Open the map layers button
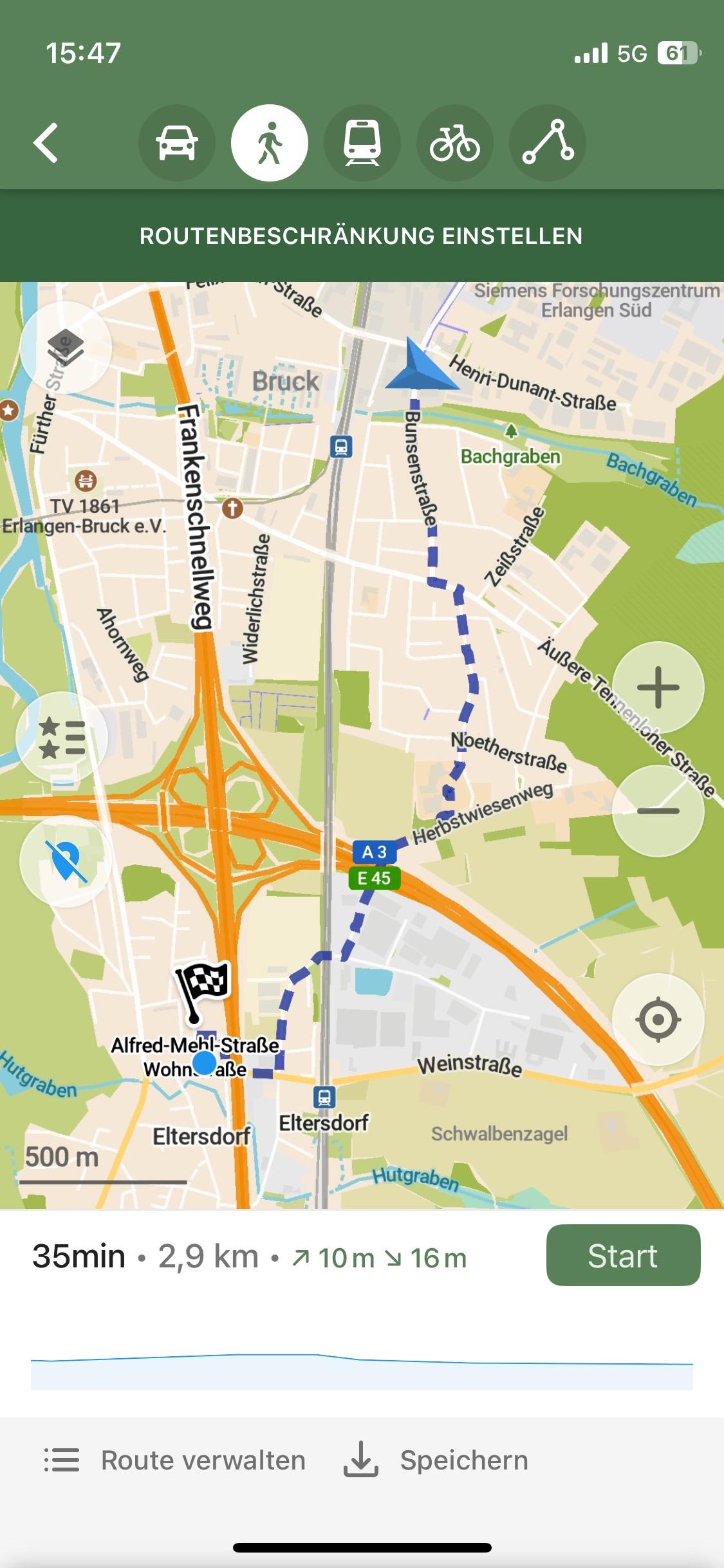This screenshot has height=1568, width=724. (x=66, y=347)
